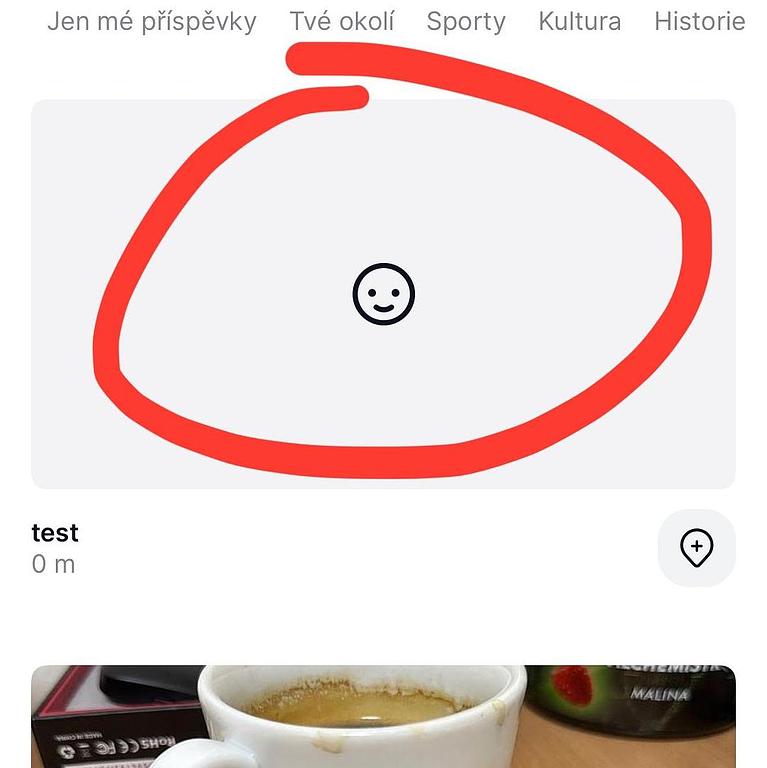Image resolution: width=767 pixels, height=768 pixels.
Task: Open the test post placeholder card
Action: (x=383, y=294)
